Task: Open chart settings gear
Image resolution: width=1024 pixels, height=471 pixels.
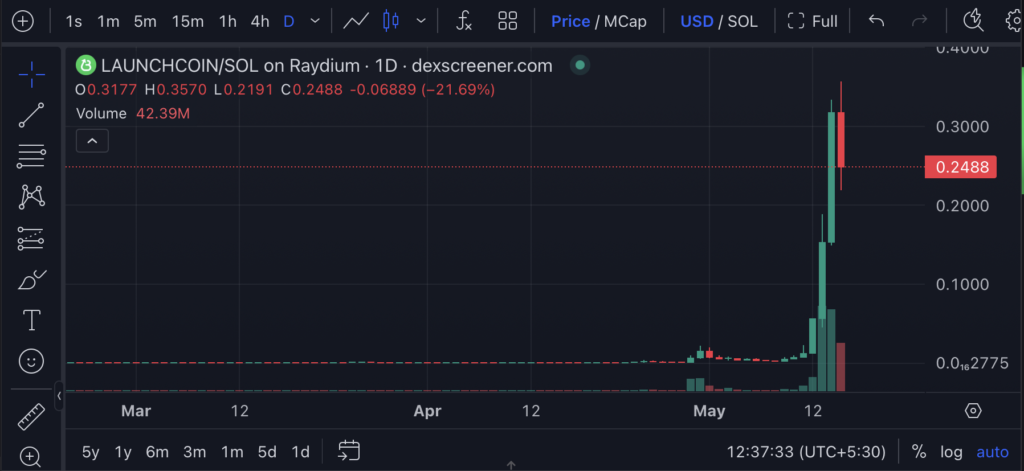Action: tap(1013, 21)
